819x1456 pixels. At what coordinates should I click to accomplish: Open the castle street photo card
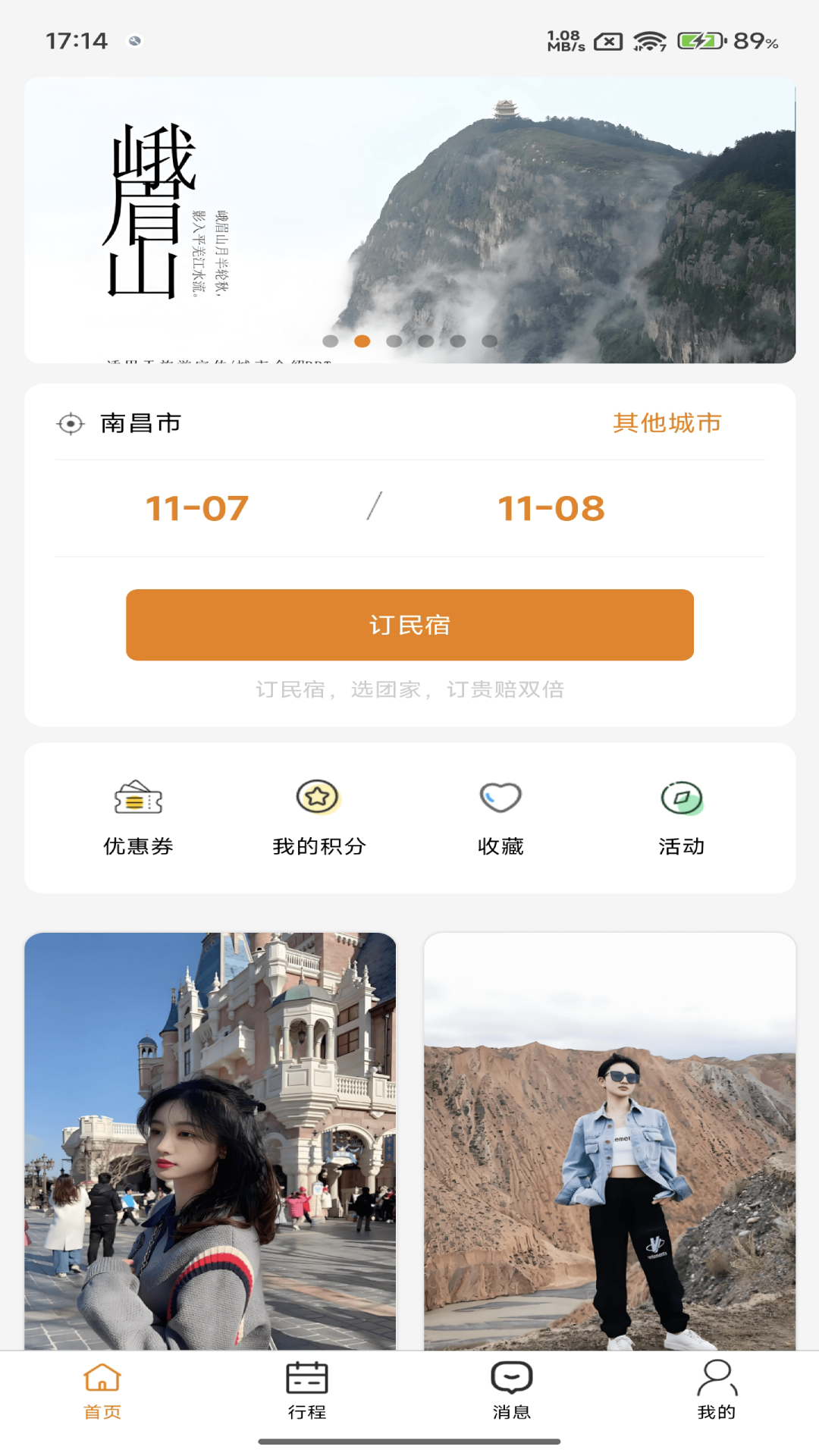click(210, 1141)
